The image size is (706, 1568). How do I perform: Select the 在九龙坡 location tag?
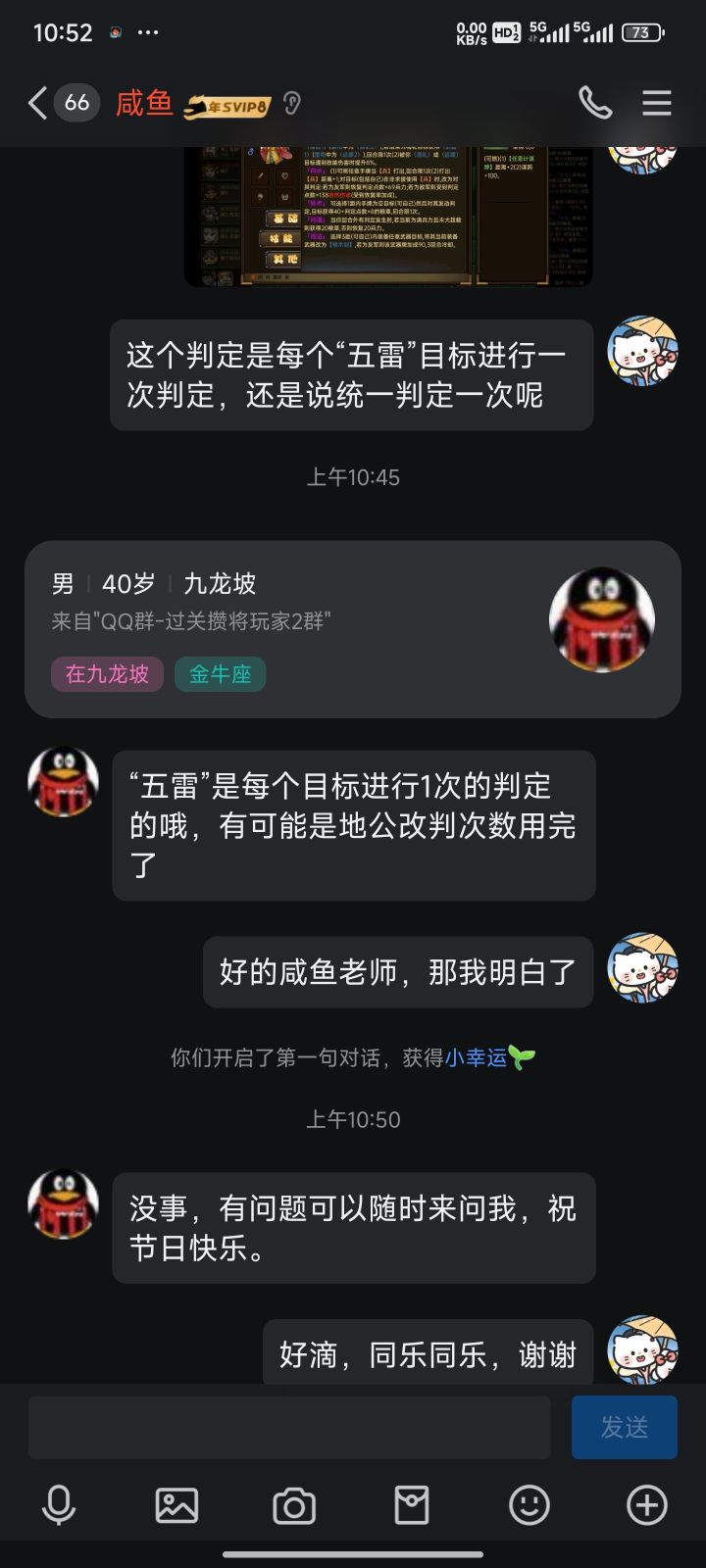pyautogui.click(x=106, y=673)
